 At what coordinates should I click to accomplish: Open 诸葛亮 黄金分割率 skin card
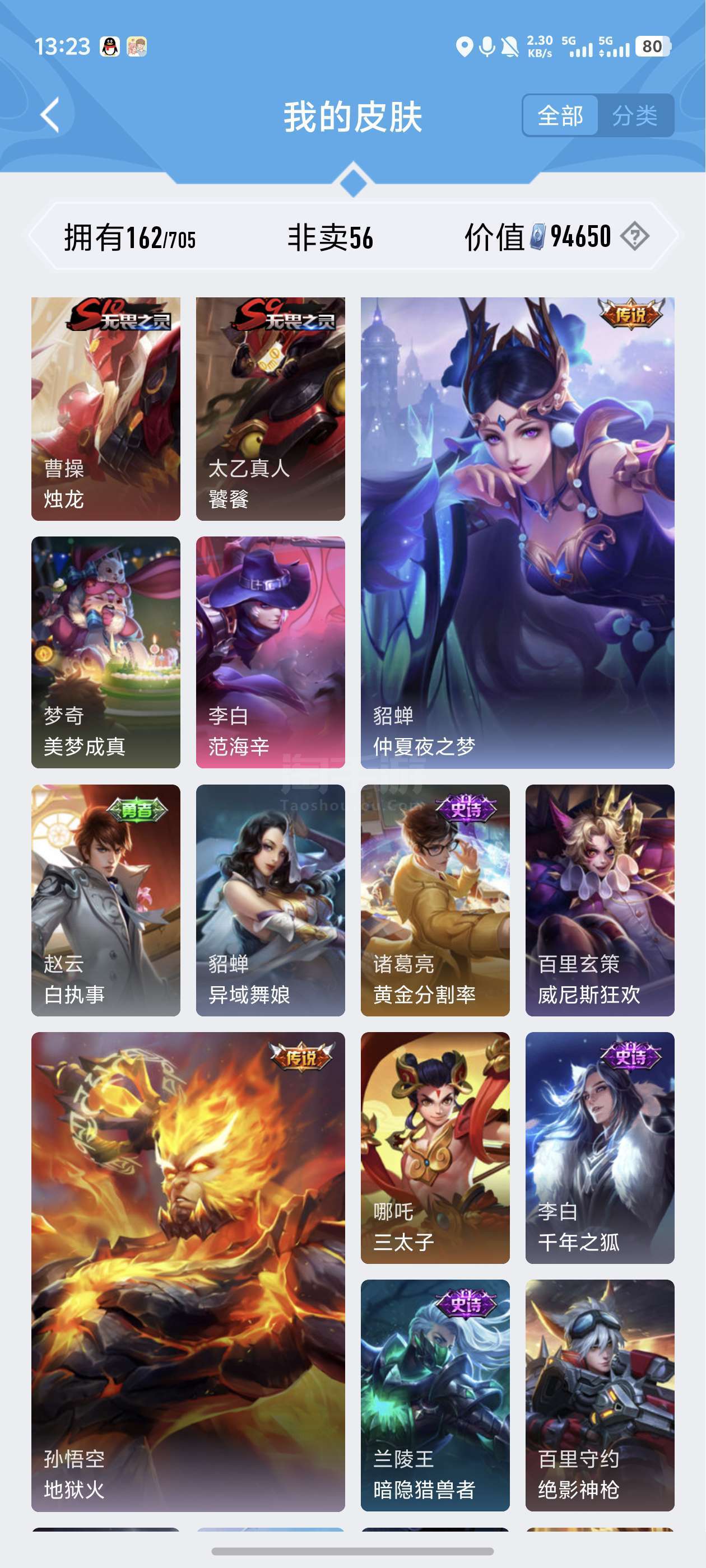click(435, 900)
